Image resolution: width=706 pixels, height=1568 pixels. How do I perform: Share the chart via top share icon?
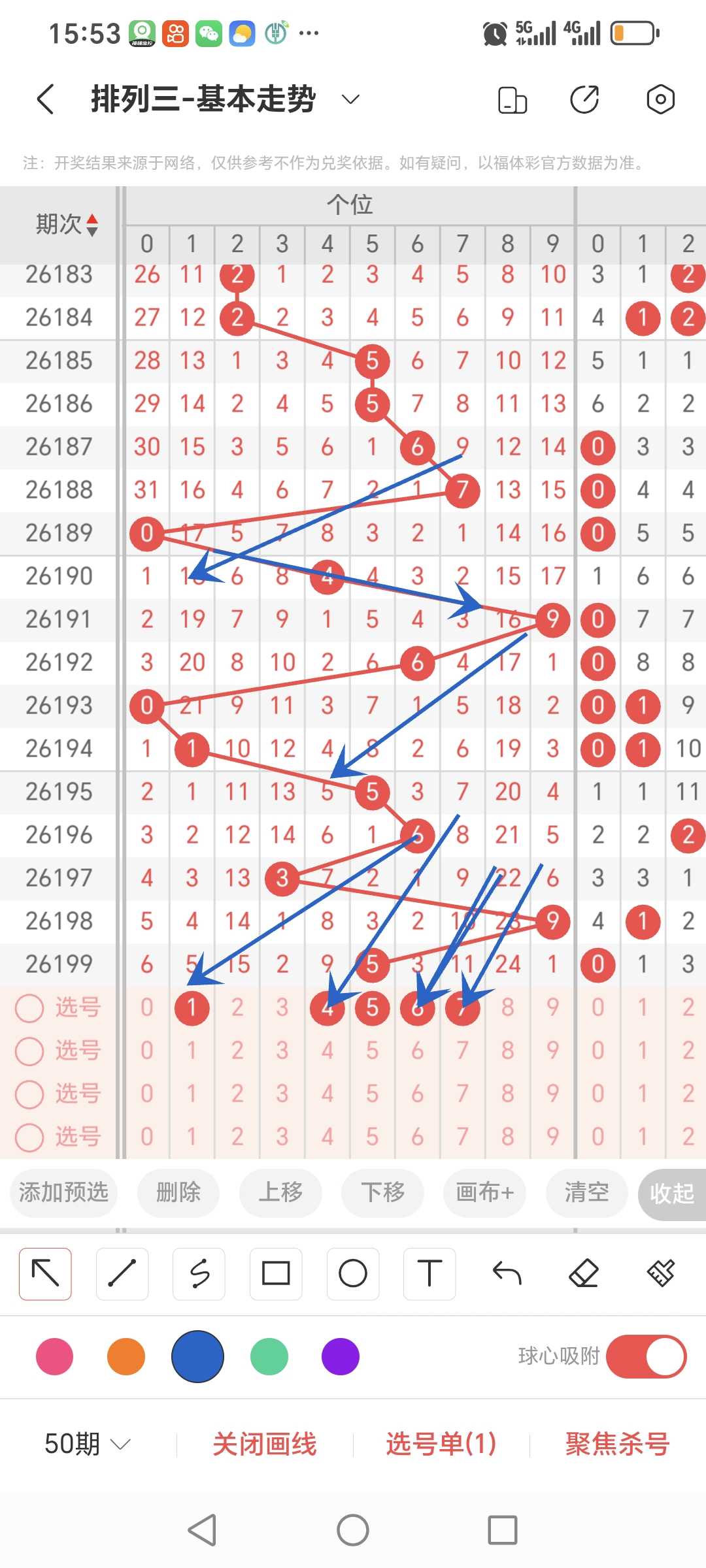(584, 99)
